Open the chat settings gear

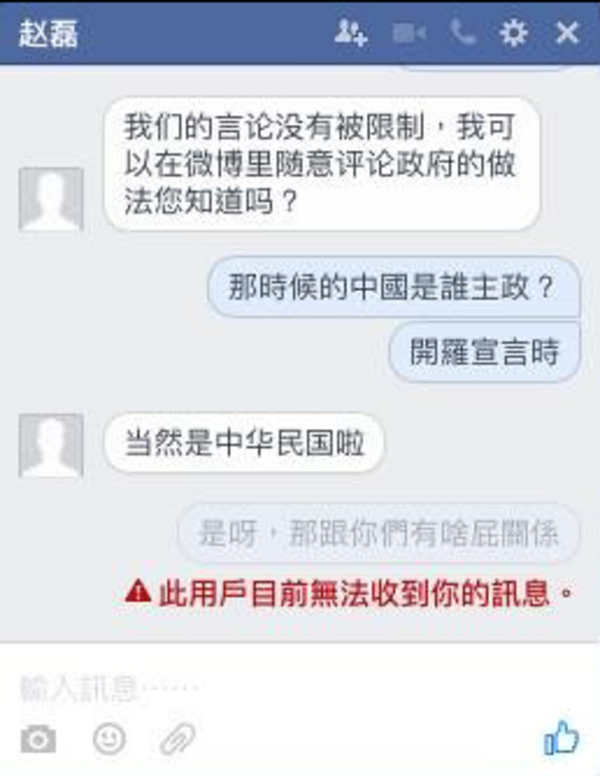click(513, 33)
